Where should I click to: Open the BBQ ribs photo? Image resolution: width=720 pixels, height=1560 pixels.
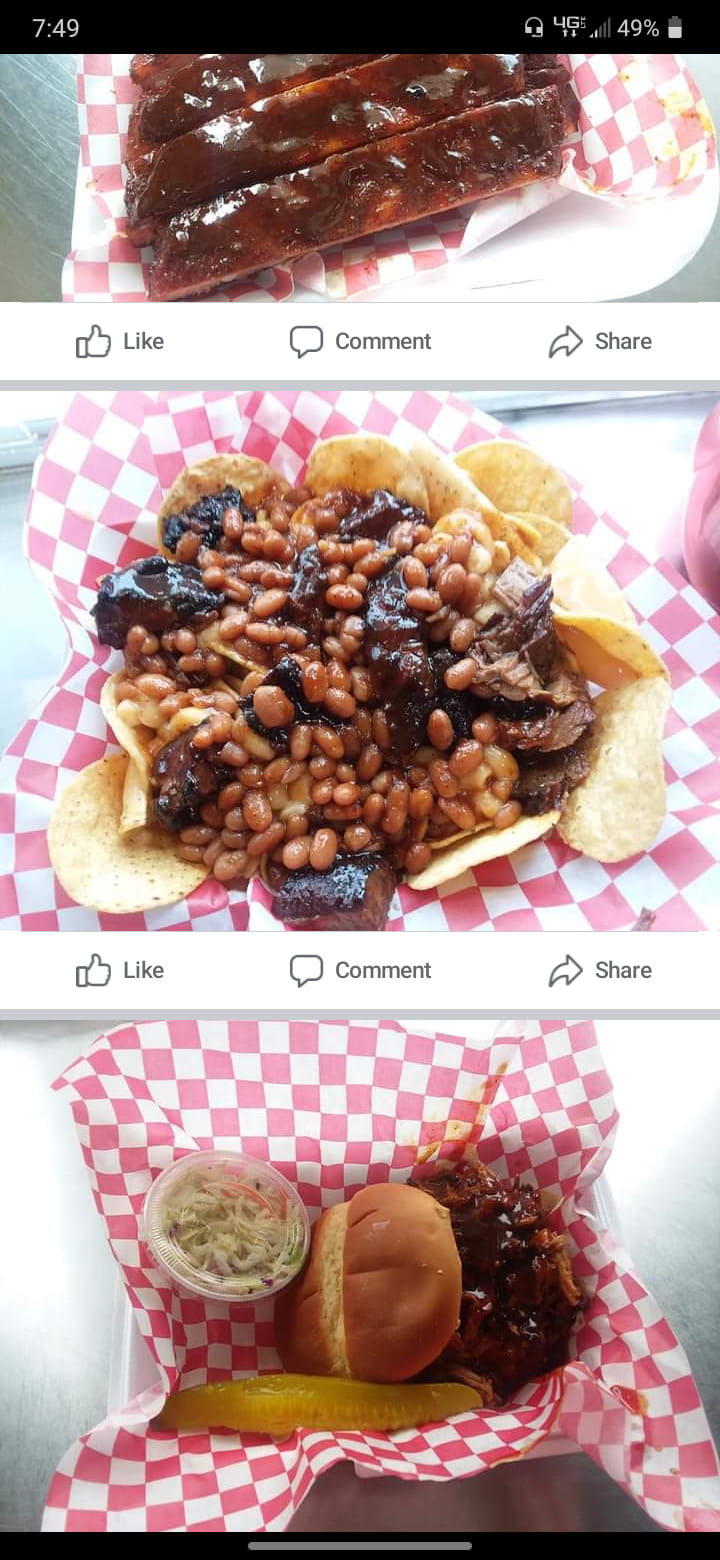(x=360, y=177)
